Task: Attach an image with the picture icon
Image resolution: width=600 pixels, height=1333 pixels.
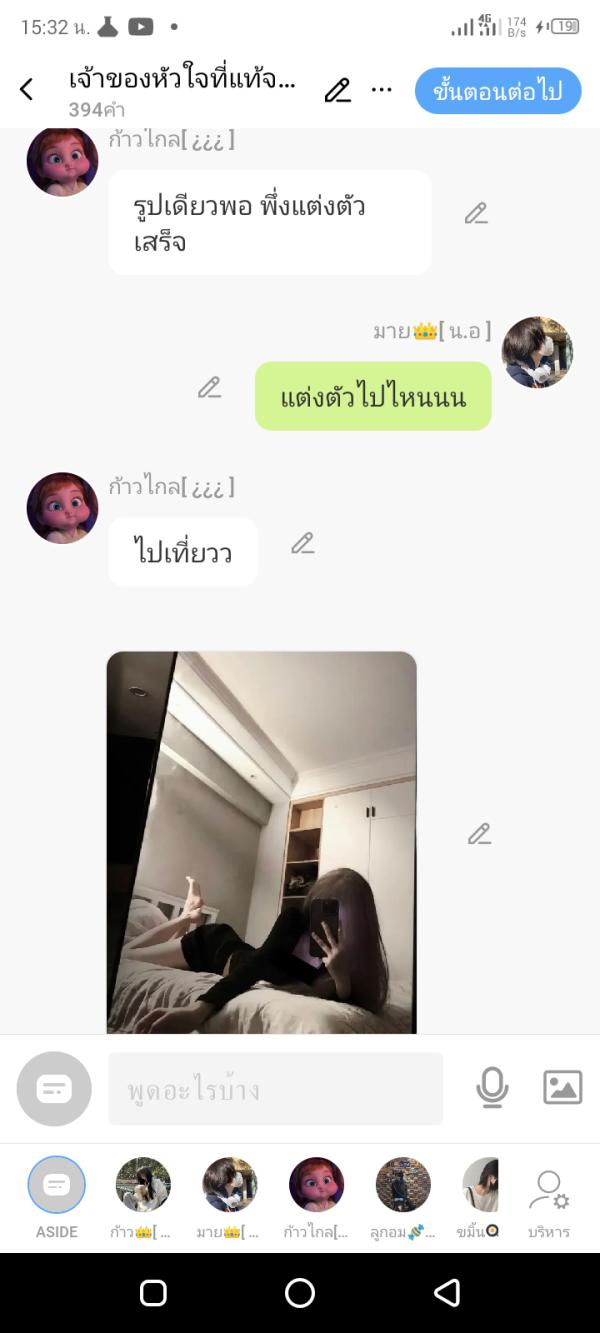Action: click(x=562, y=1088)
